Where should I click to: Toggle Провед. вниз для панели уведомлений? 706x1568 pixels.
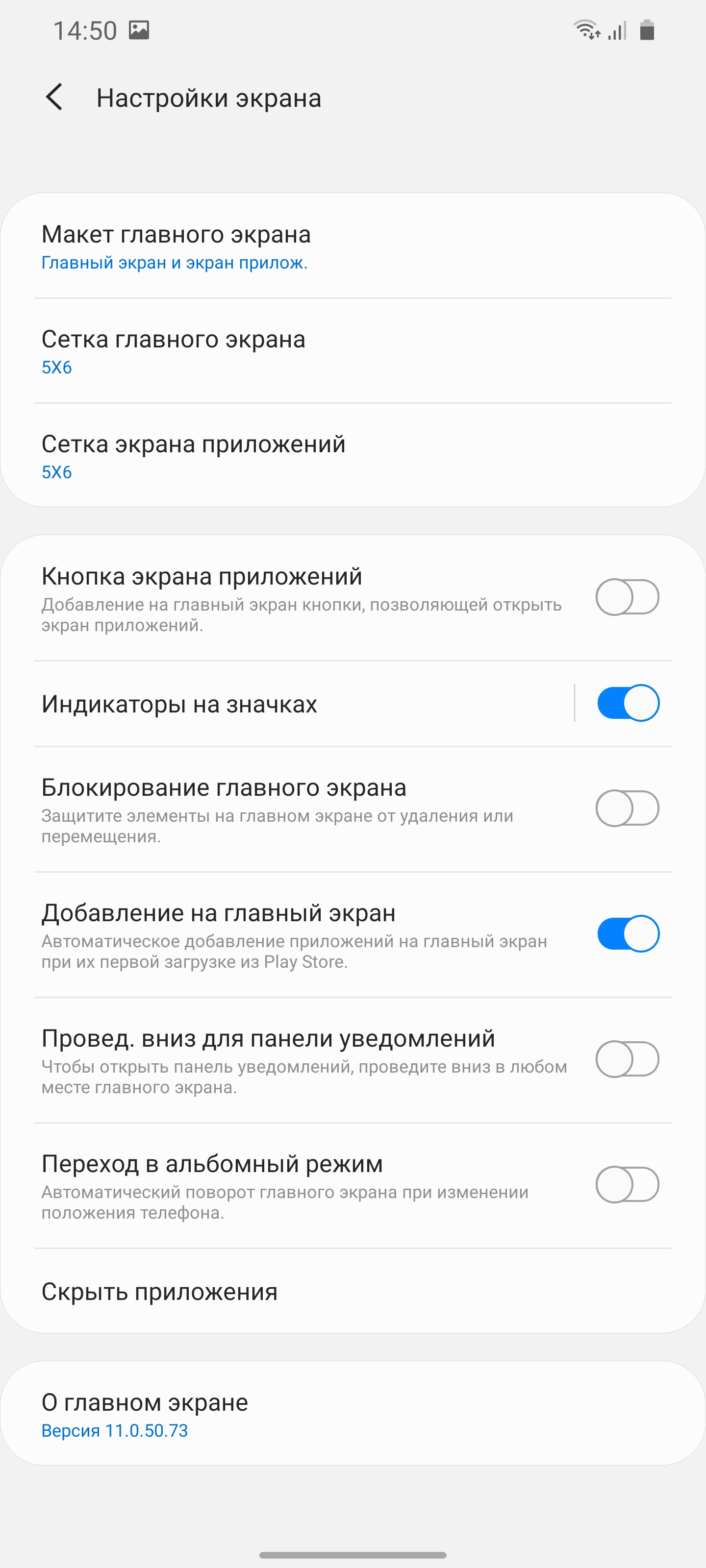tap(627, 1059)
